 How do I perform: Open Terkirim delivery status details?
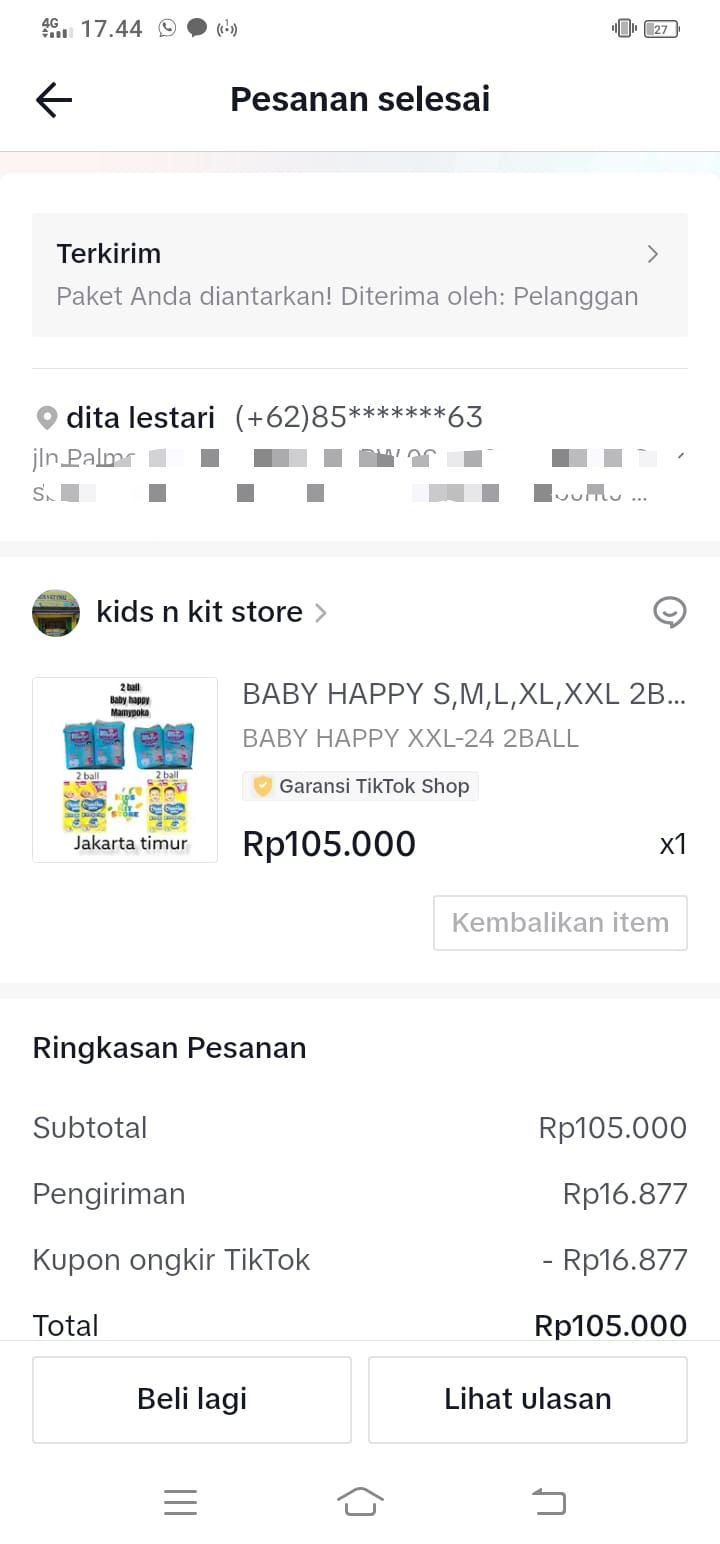pyautogui.click(x=359, y=274)
